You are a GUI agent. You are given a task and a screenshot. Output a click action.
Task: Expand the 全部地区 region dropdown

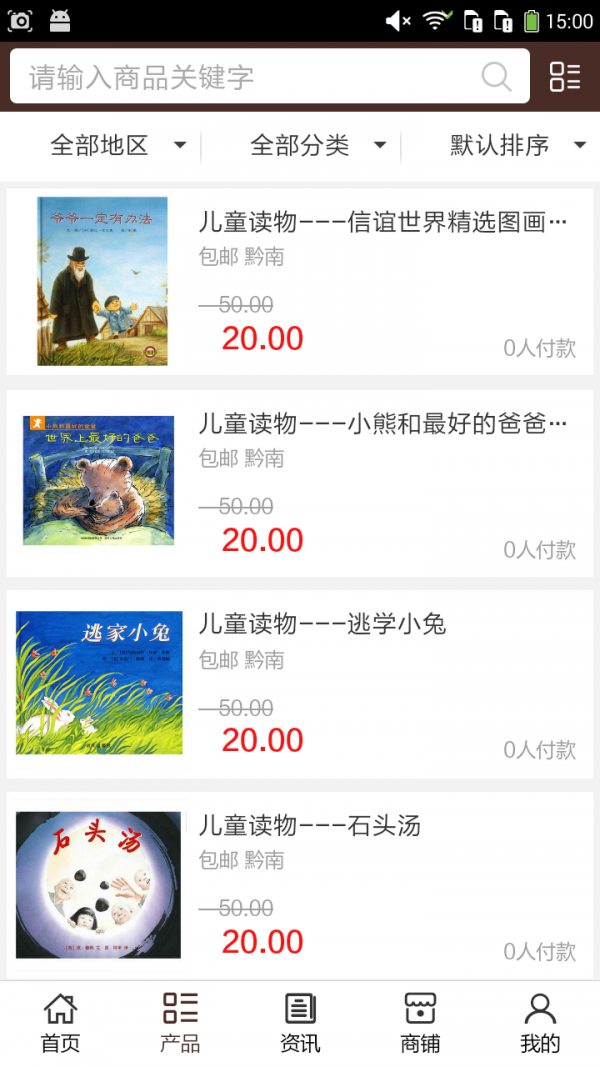coord(118,146)
